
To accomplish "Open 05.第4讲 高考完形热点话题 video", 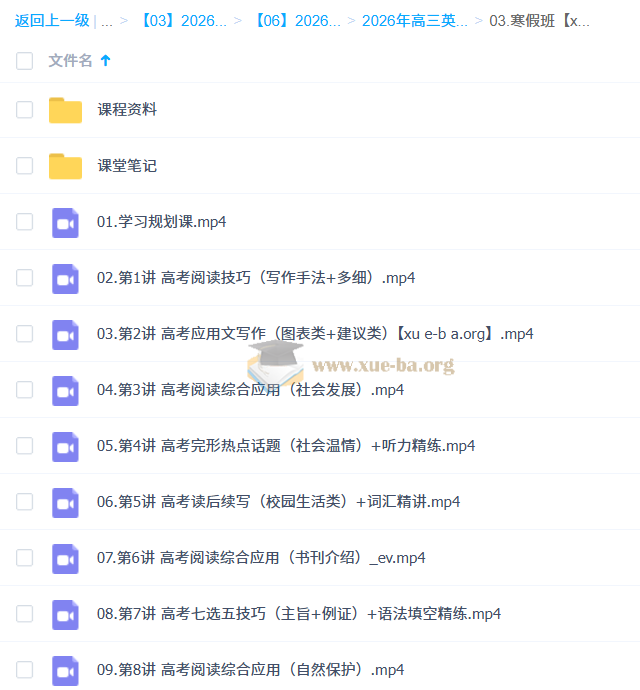I will coord(285,446).
